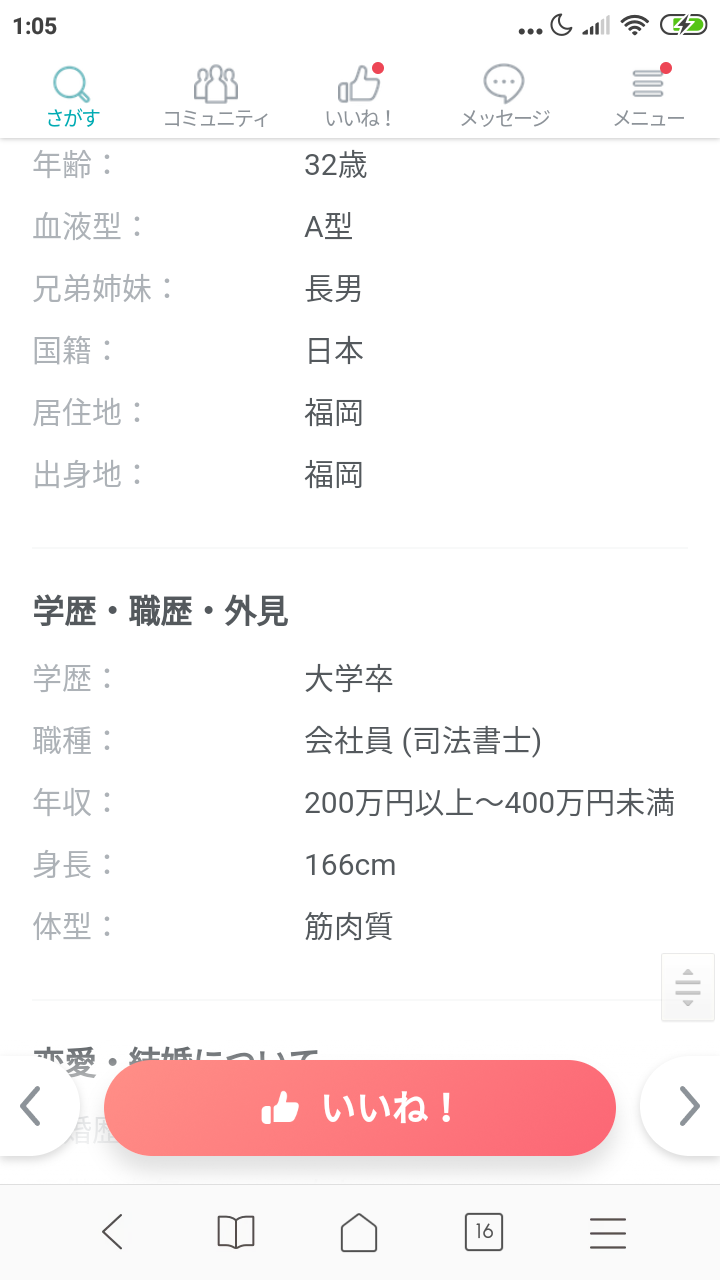Open the browser hamburger menu
Screen dimensions: 720x1280
(x=608, y=1232)
